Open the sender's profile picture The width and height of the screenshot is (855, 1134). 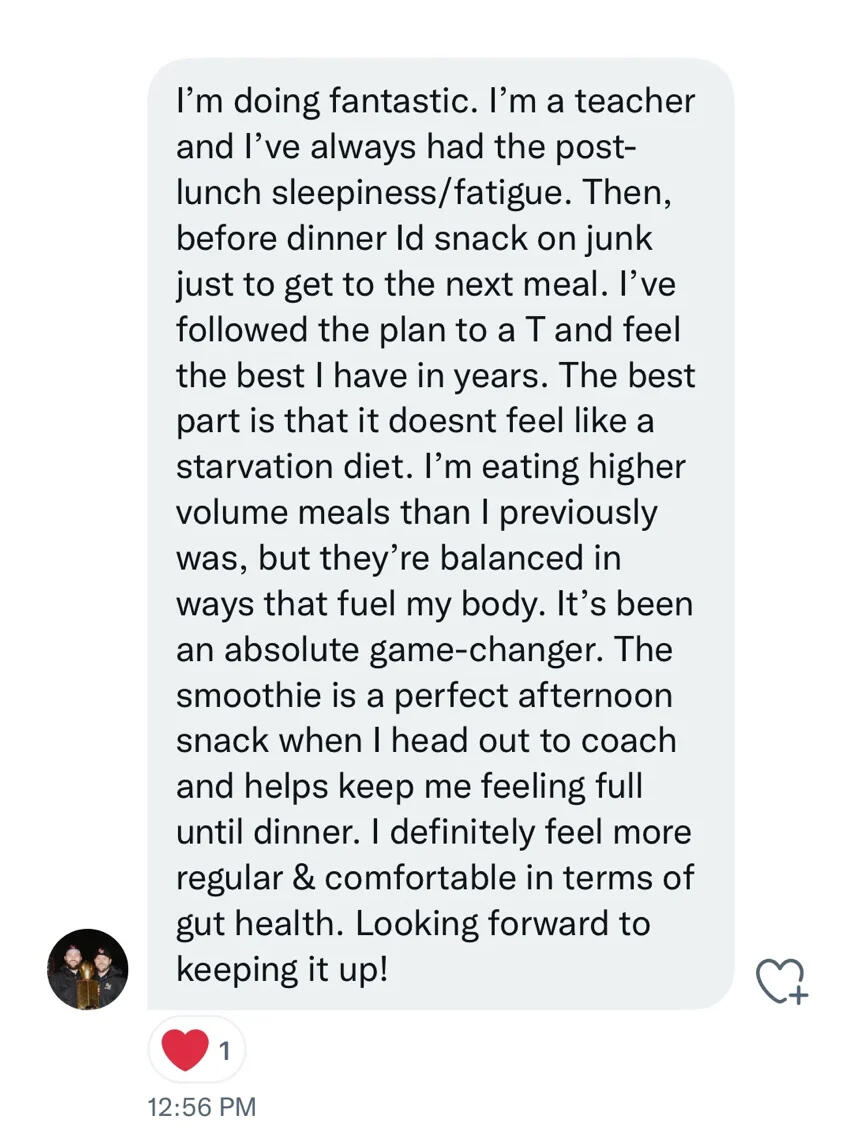tap(88, 969)
